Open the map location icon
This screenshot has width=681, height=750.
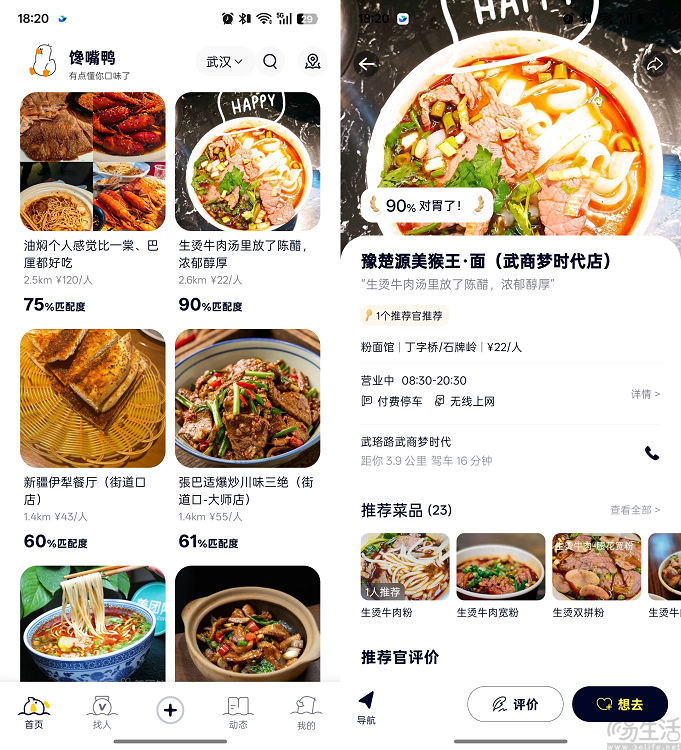(x=313, y=62)
